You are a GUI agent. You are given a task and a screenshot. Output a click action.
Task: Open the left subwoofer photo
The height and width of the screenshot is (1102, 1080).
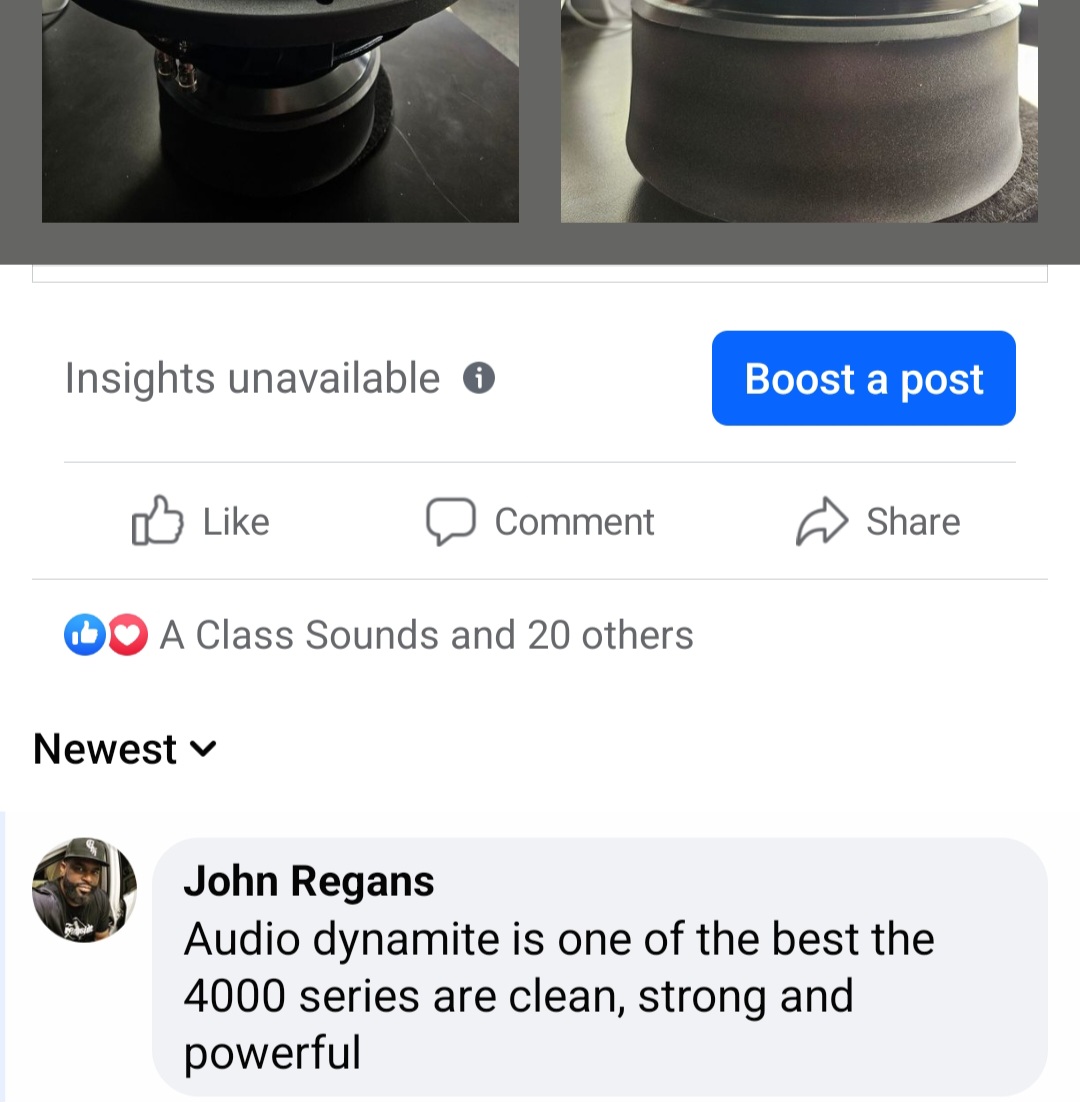pyautogui.click(x=280, y=110)
